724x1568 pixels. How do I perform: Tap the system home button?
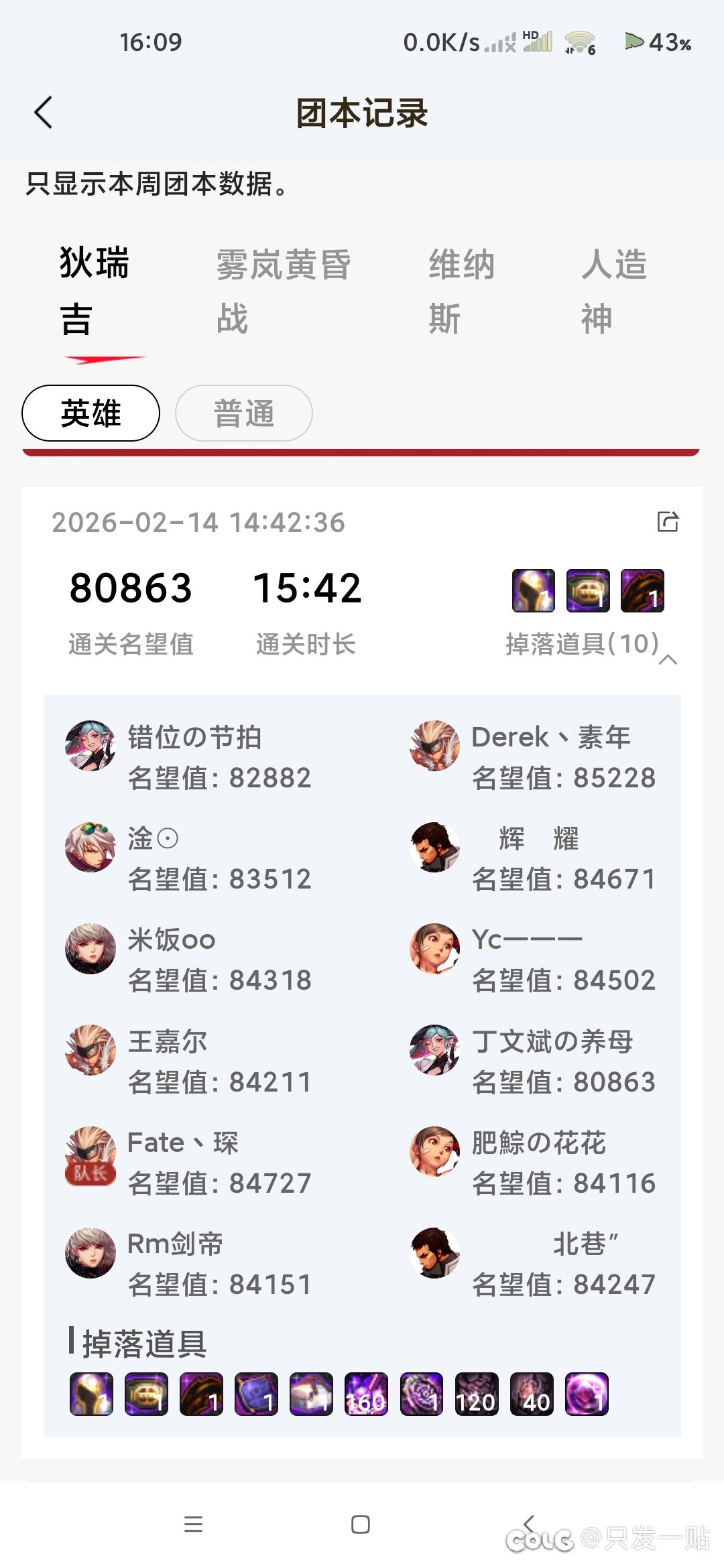click(361, 1524)
